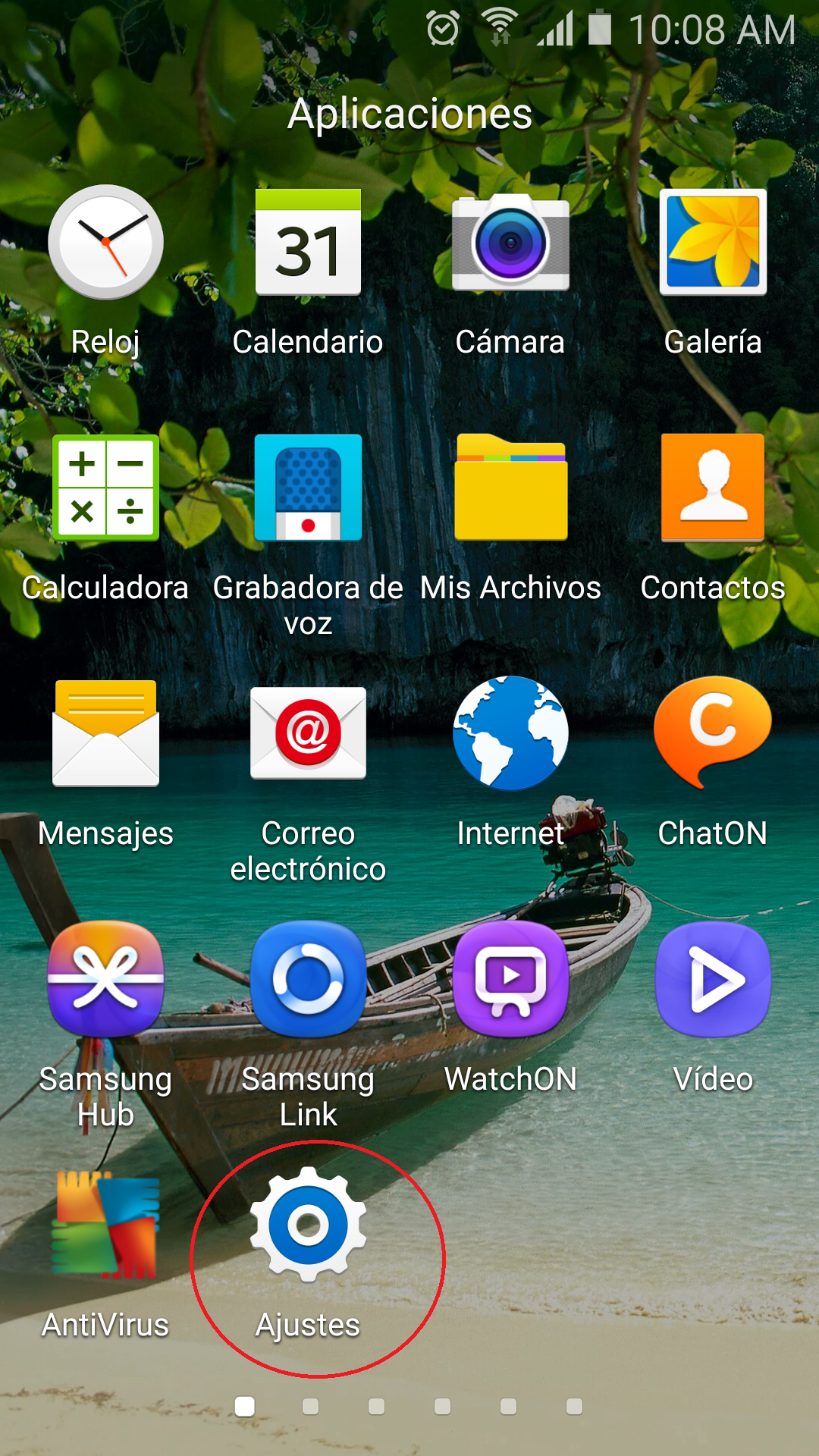The image size is (819, 1456).
Task: Open Grabadora de voz
Action: [308, 488]
